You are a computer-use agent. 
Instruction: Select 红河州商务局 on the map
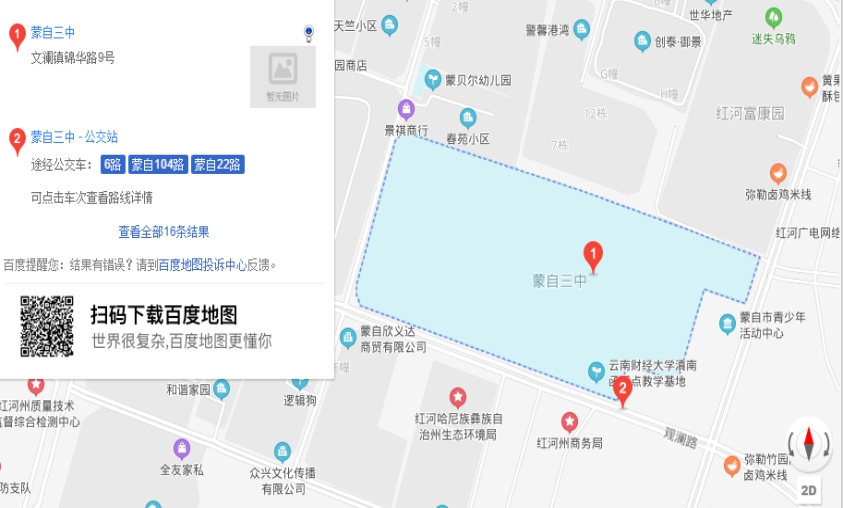[x=569, y=422]
